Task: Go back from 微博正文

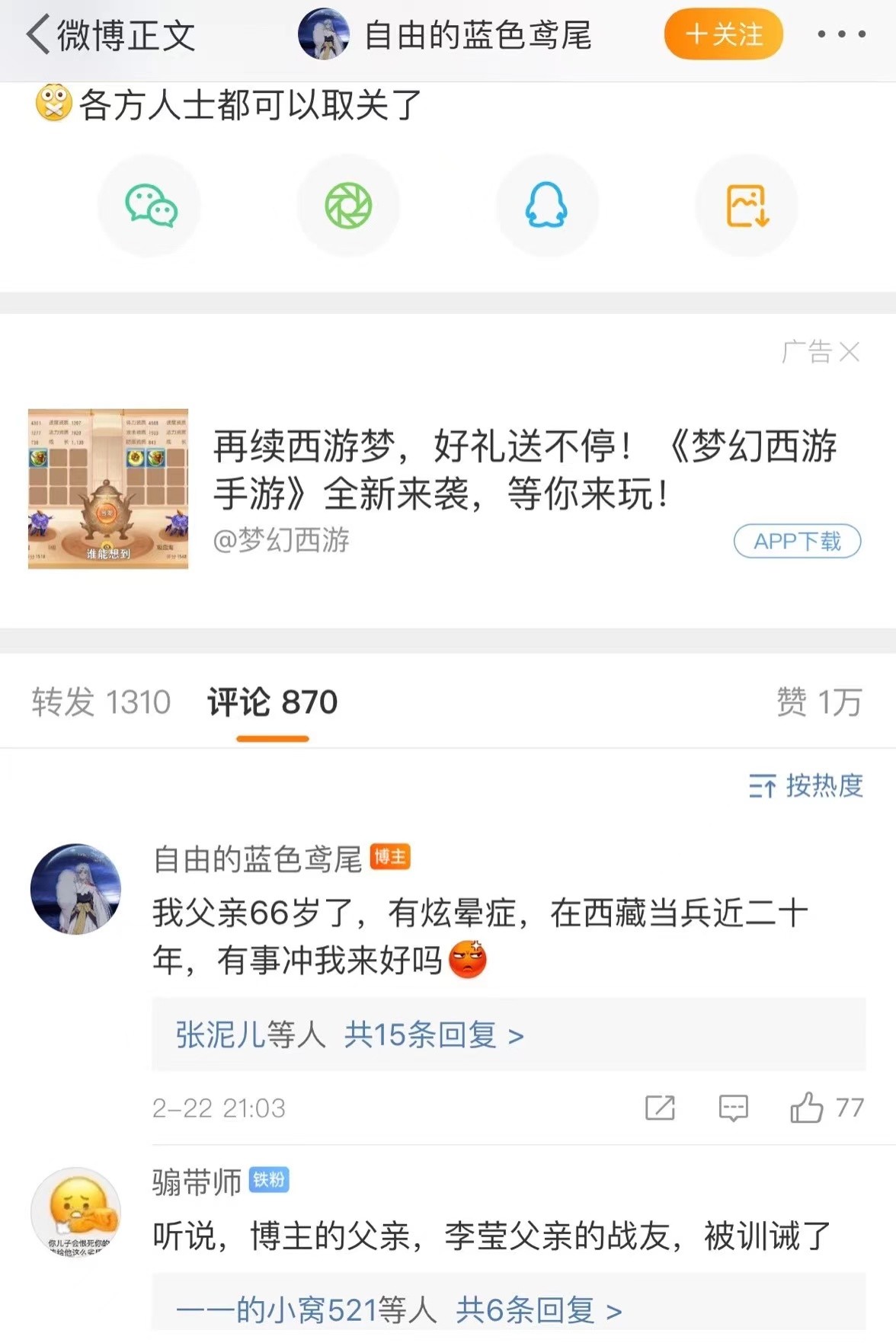Action: coord(38,35)
